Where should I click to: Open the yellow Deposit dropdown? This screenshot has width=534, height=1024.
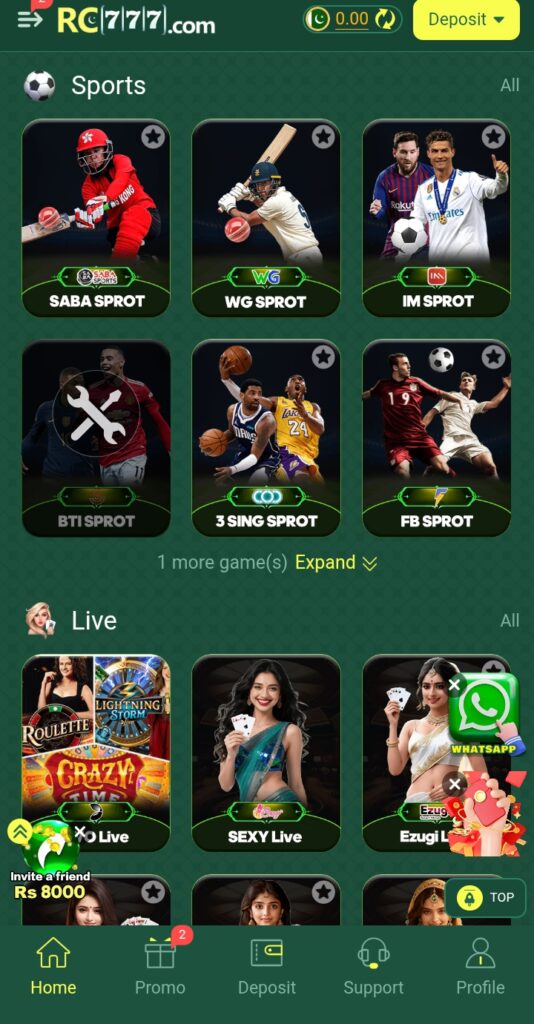(466, 20)
